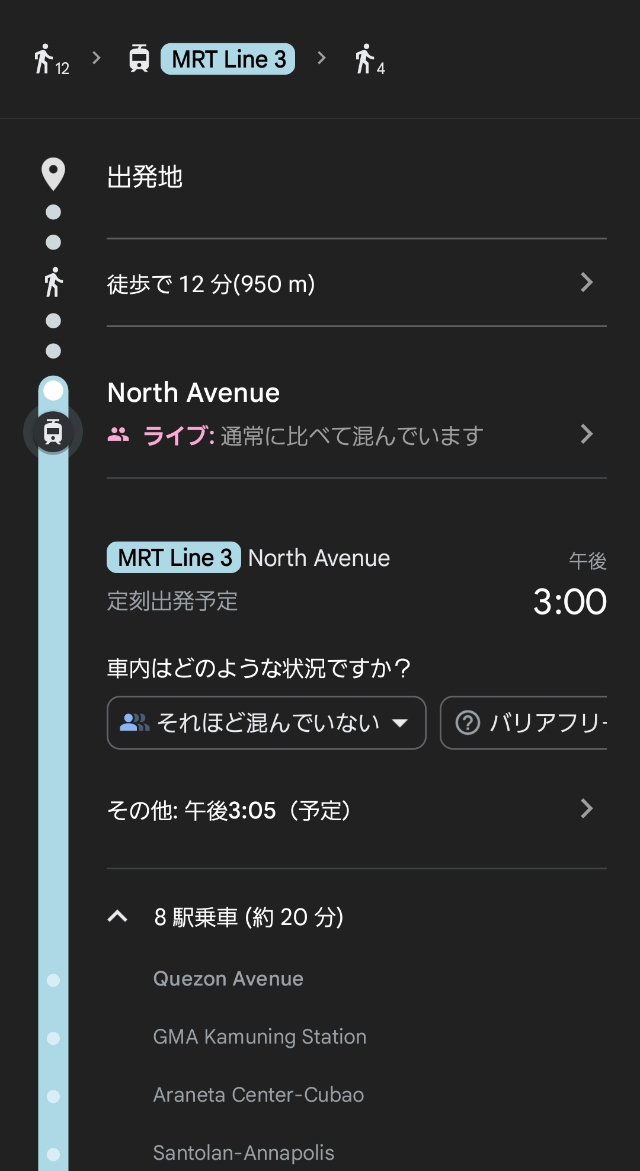The width and height of the screenshot is (640, 1171).
Task: Select the バリアフリー accessibility chip
Action: click(x=524, y=723)
